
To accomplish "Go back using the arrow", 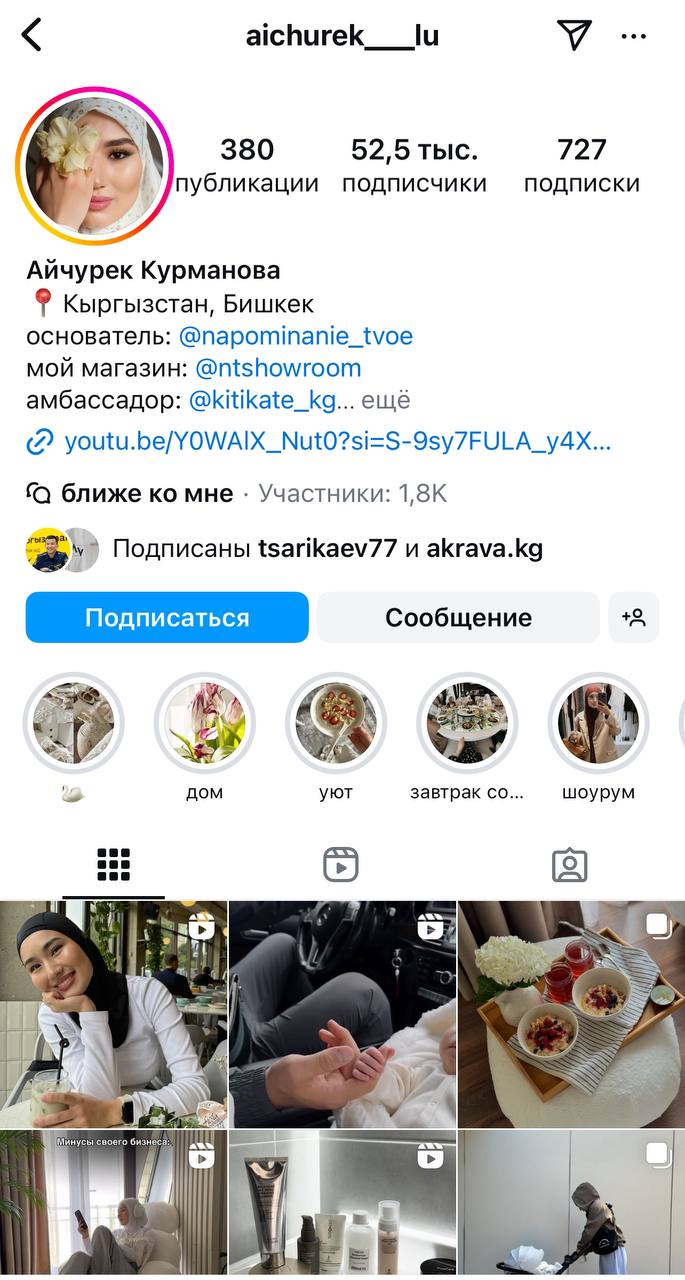I will [33, 36].
